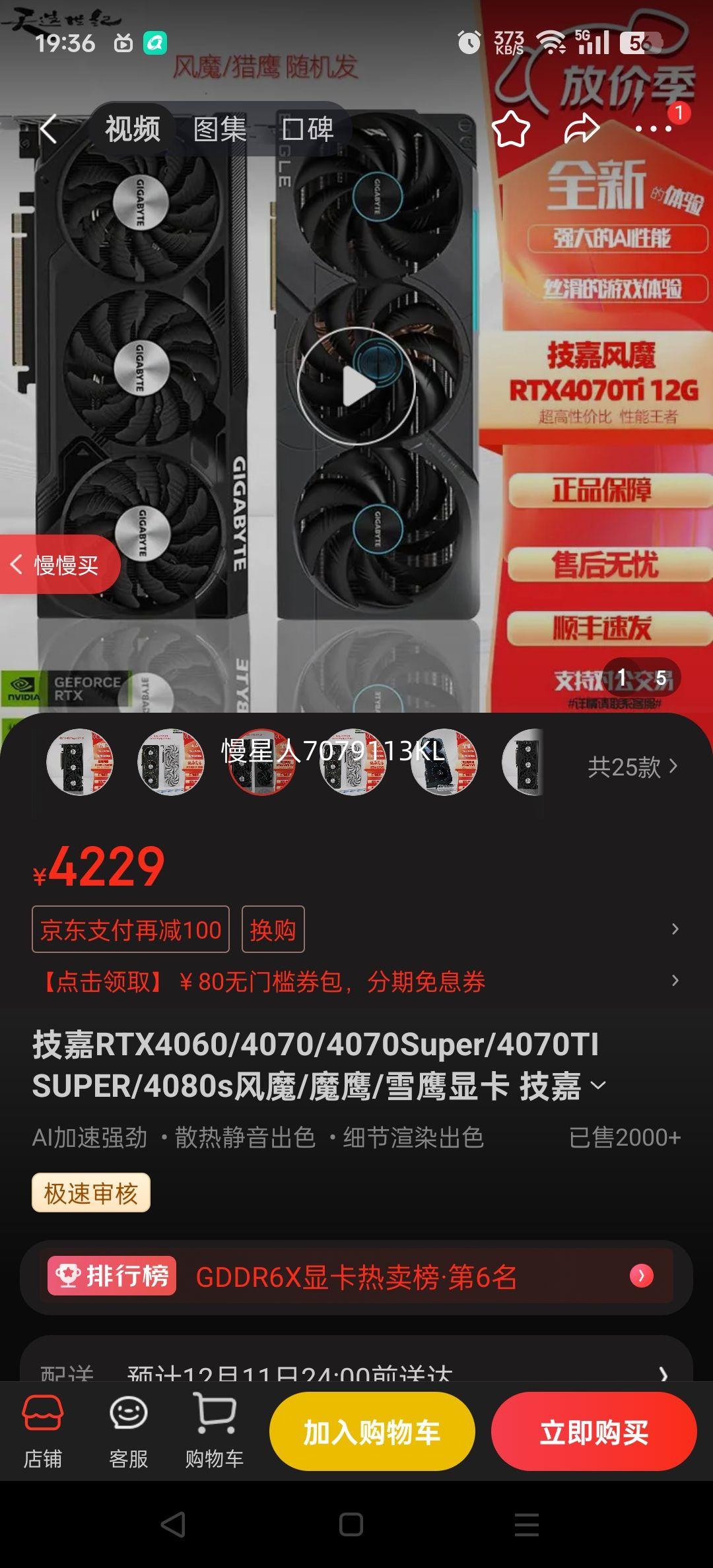
Task: Open the 排行榜 trophy ranking icon
Action: [67, 1274]
